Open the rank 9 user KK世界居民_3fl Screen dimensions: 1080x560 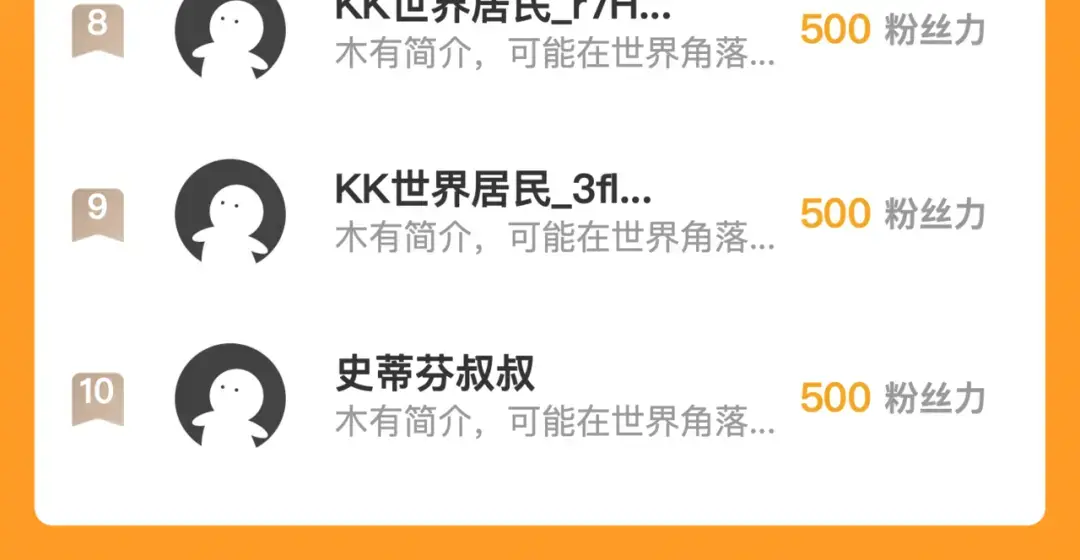(x=539, y=213)
